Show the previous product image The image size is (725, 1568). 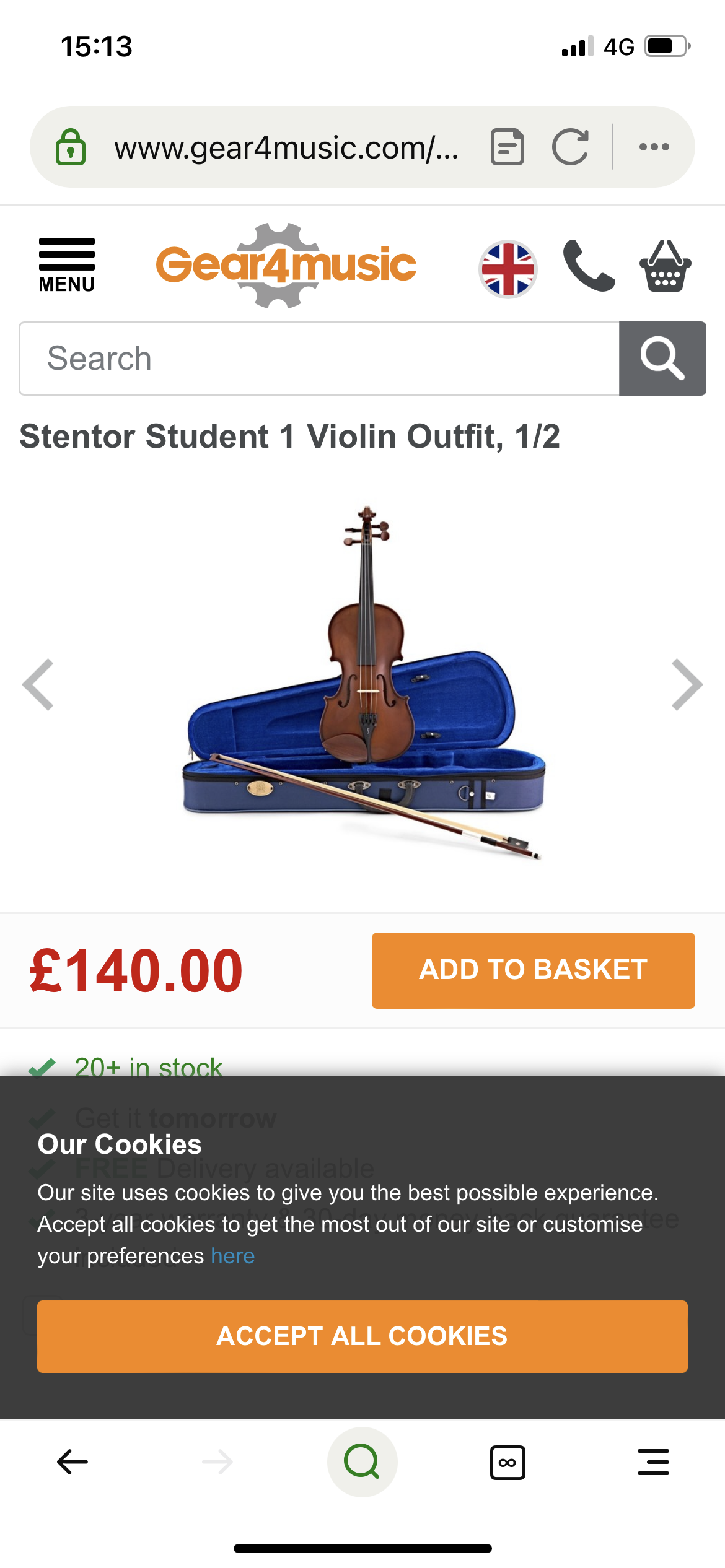click(x=38, y=684)
